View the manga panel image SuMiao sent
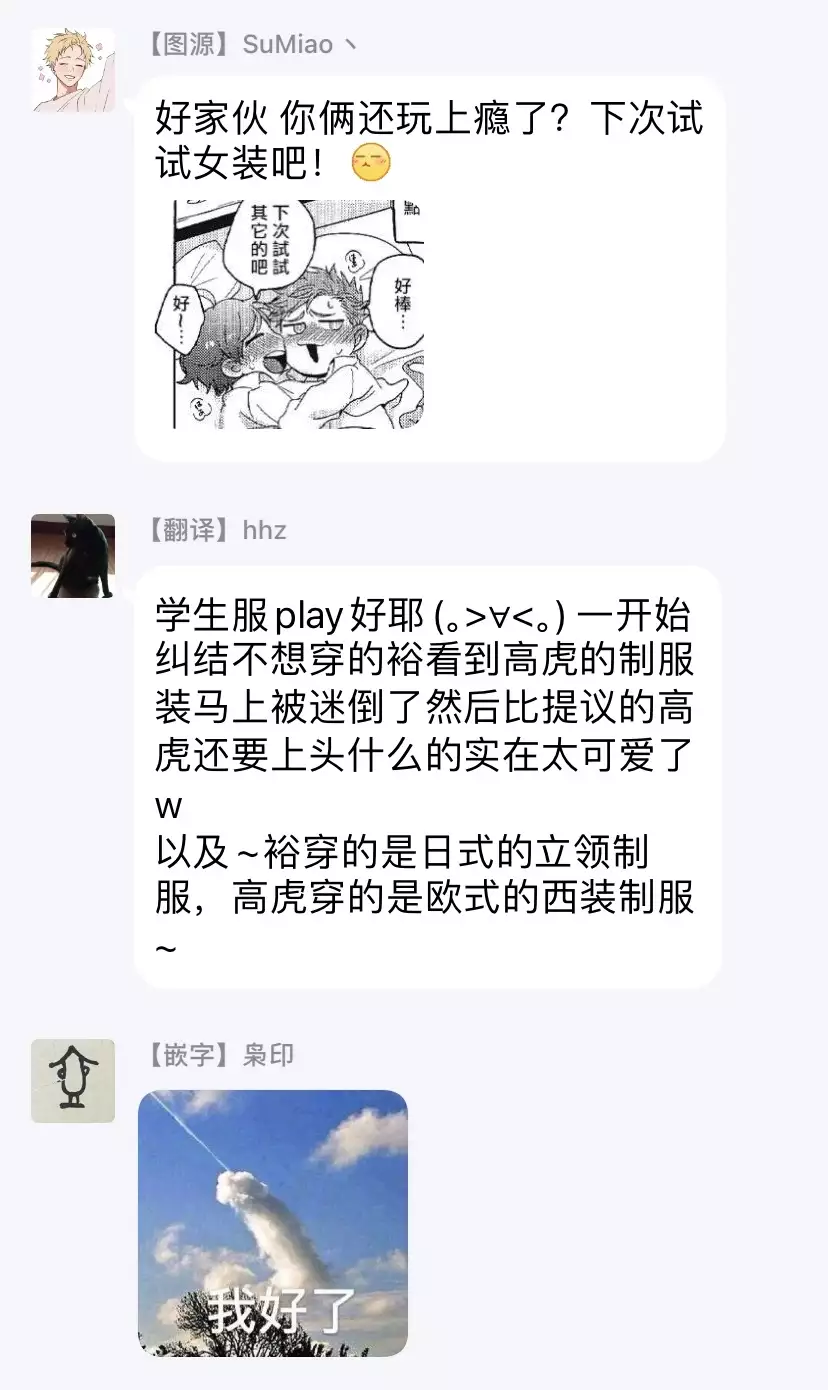 pos(298,315)
